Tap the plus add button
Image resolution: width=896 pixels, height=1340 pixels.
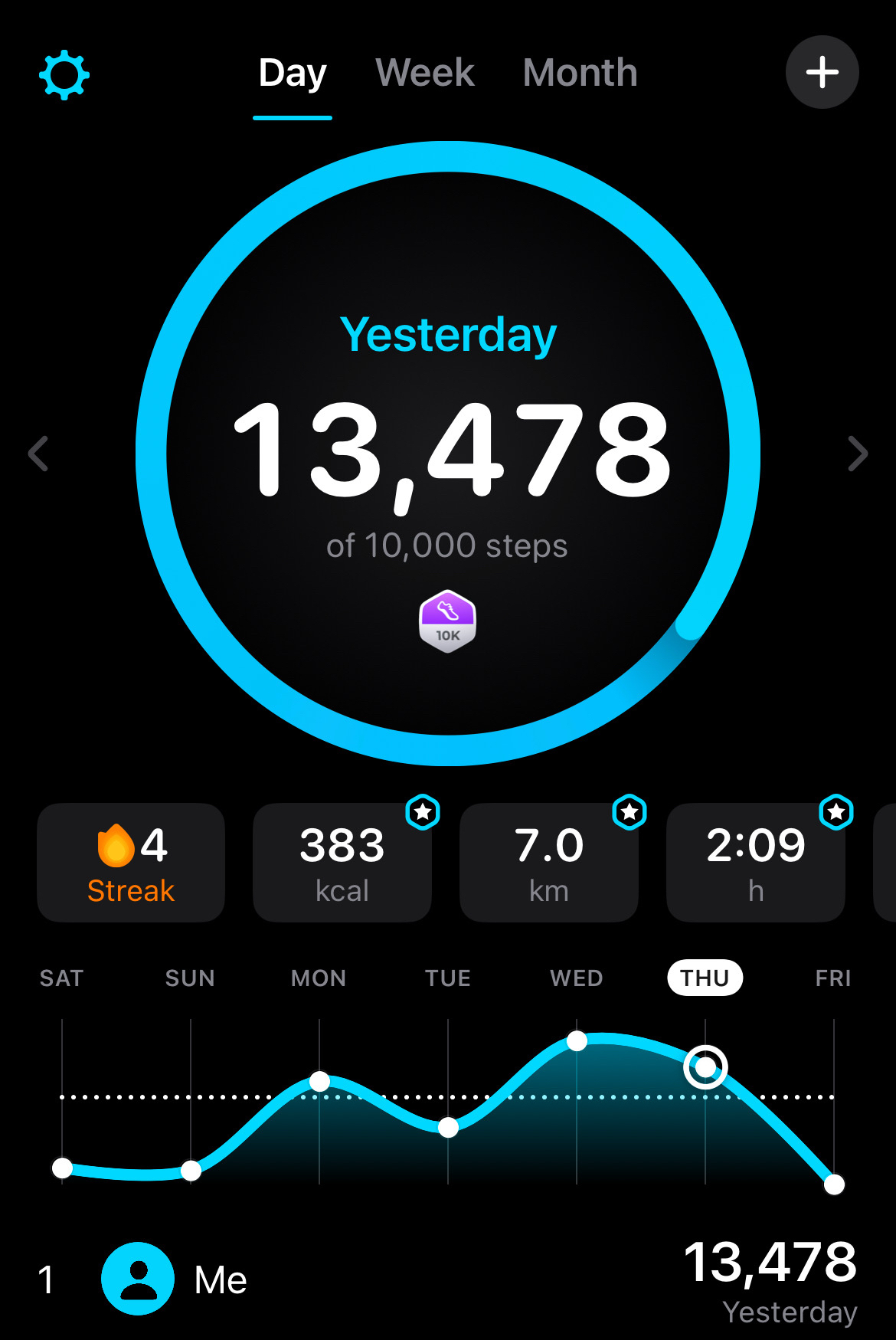point(822,73)
